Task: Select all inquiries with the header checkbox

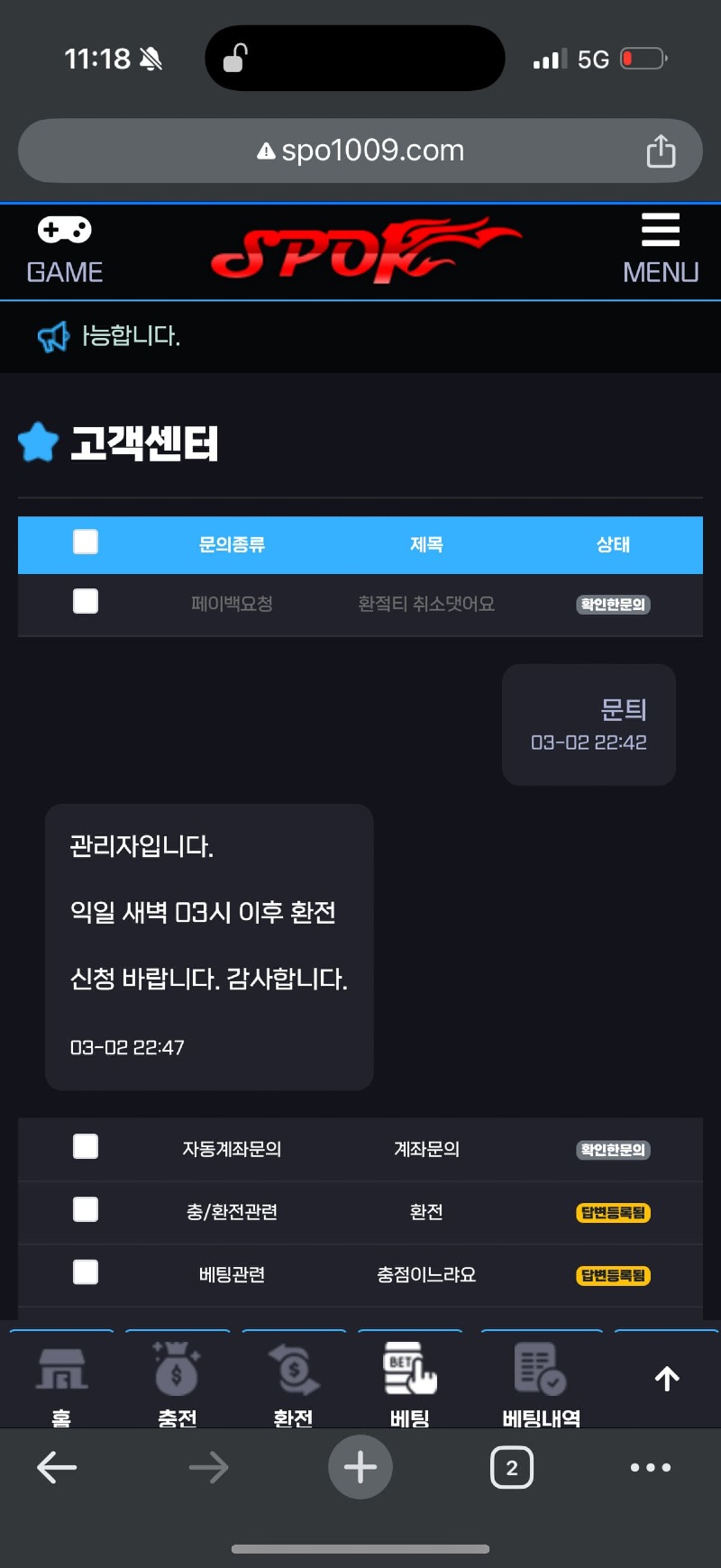Action: point(86,542)
